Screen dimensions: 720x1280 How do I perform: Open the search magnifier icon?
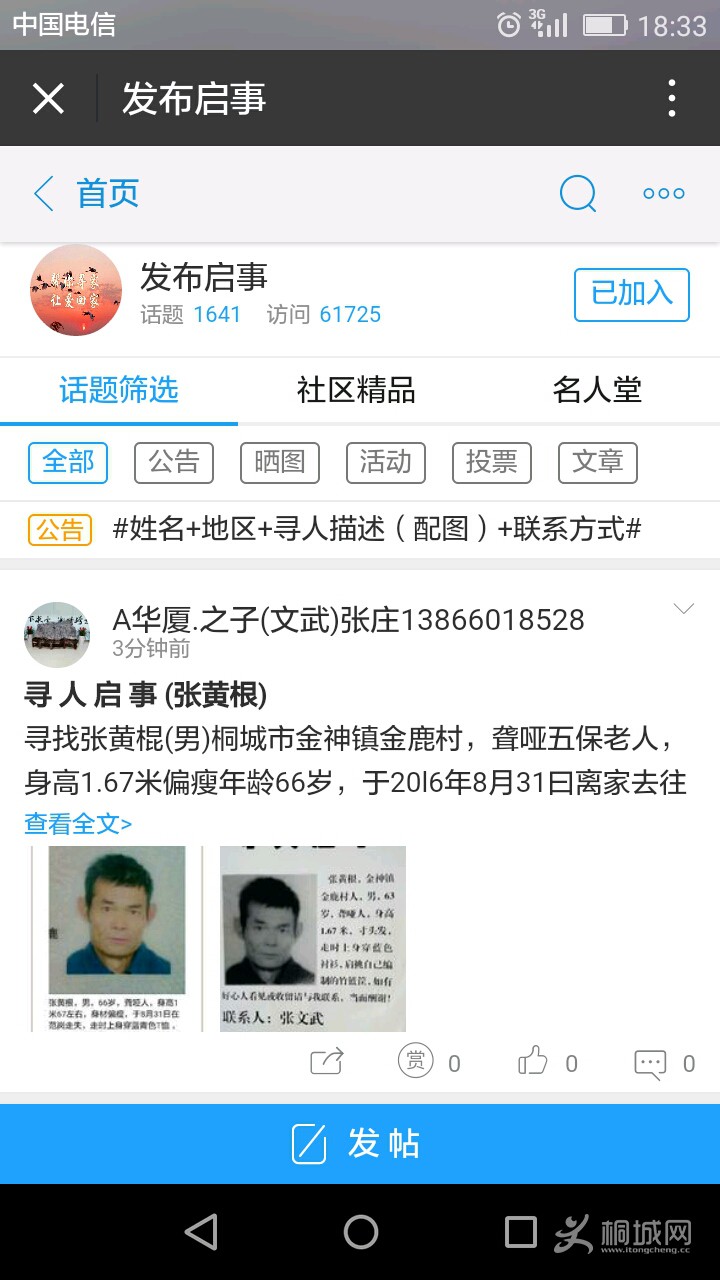pyautogui.click(x=577, y=193)
